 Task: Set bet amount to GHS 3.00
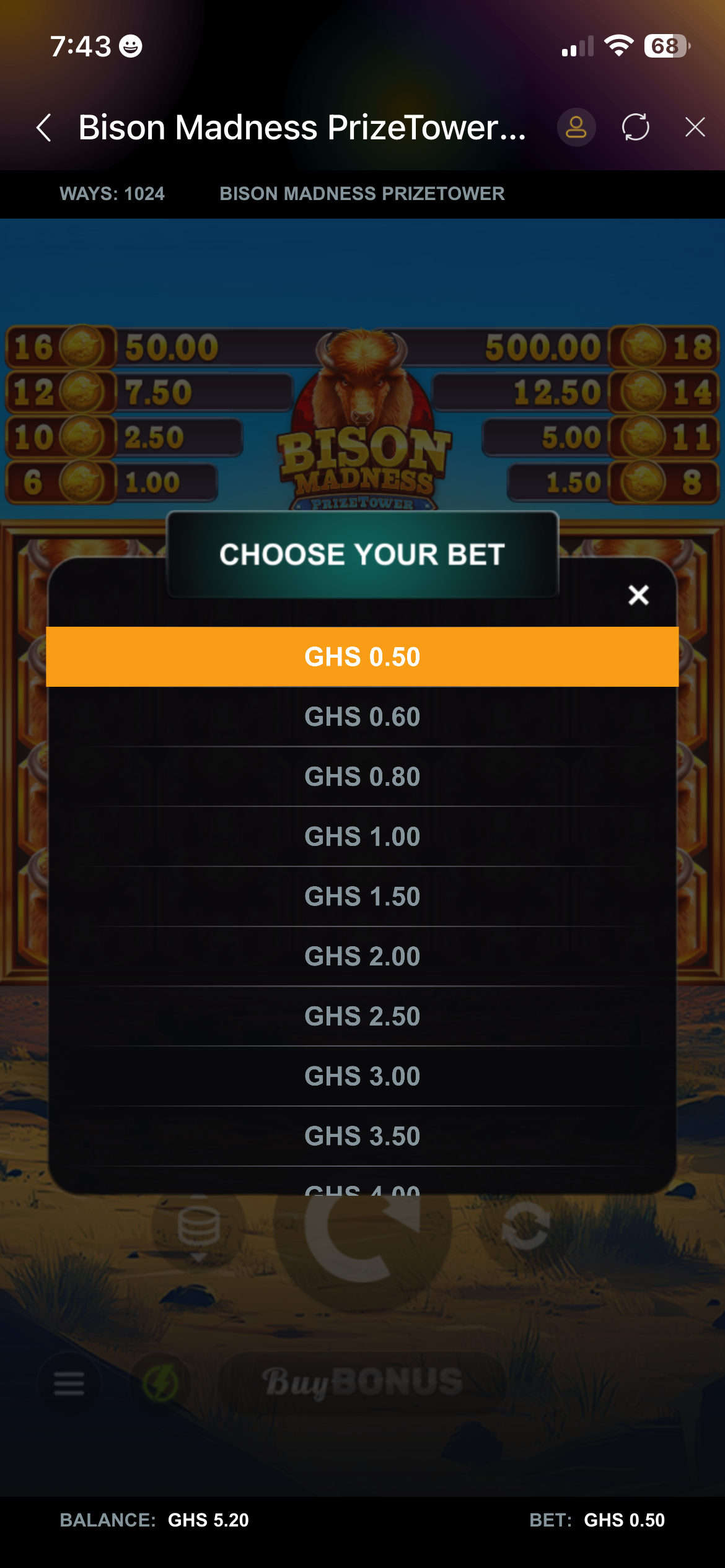(x=362, y=1076)
